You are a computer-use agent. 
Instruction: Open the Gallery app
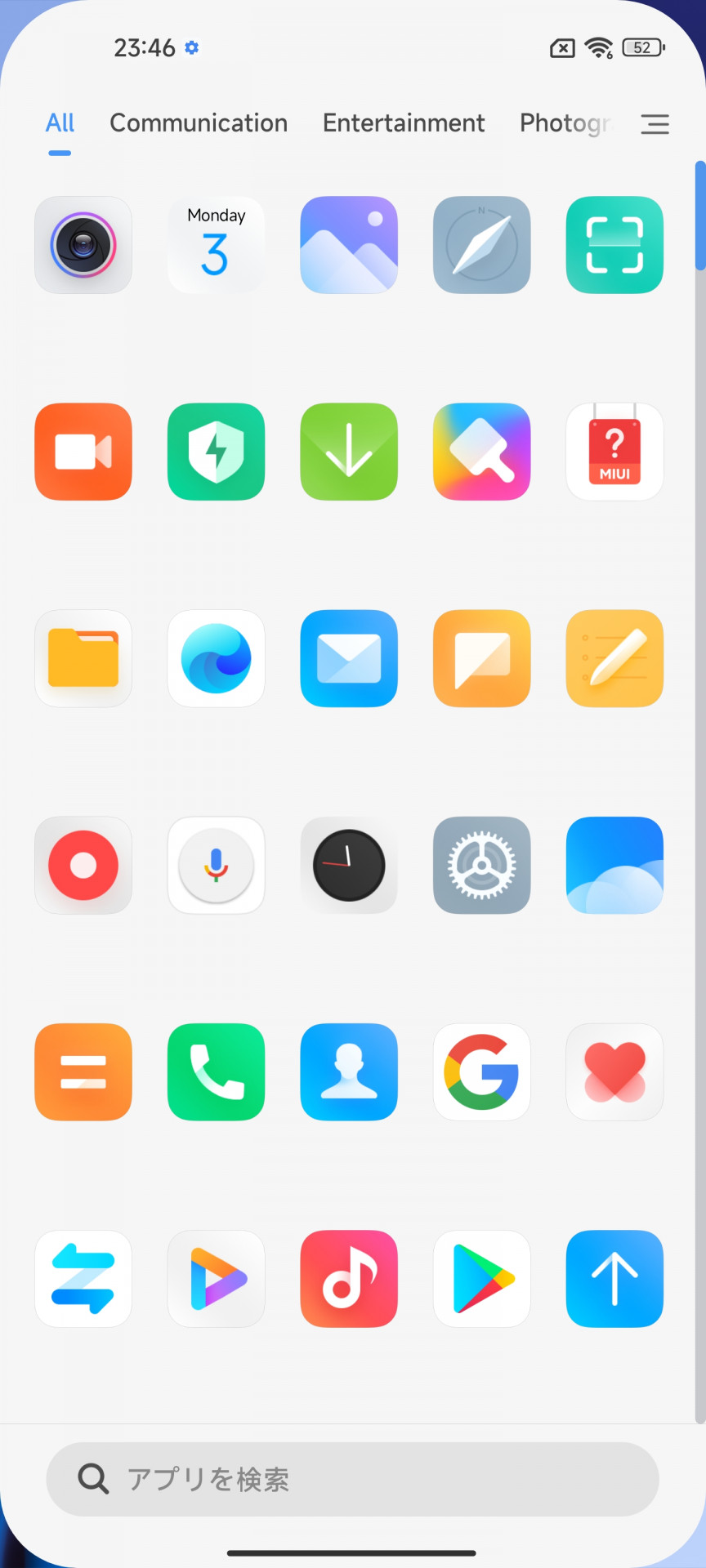click(x=349, y=245)
